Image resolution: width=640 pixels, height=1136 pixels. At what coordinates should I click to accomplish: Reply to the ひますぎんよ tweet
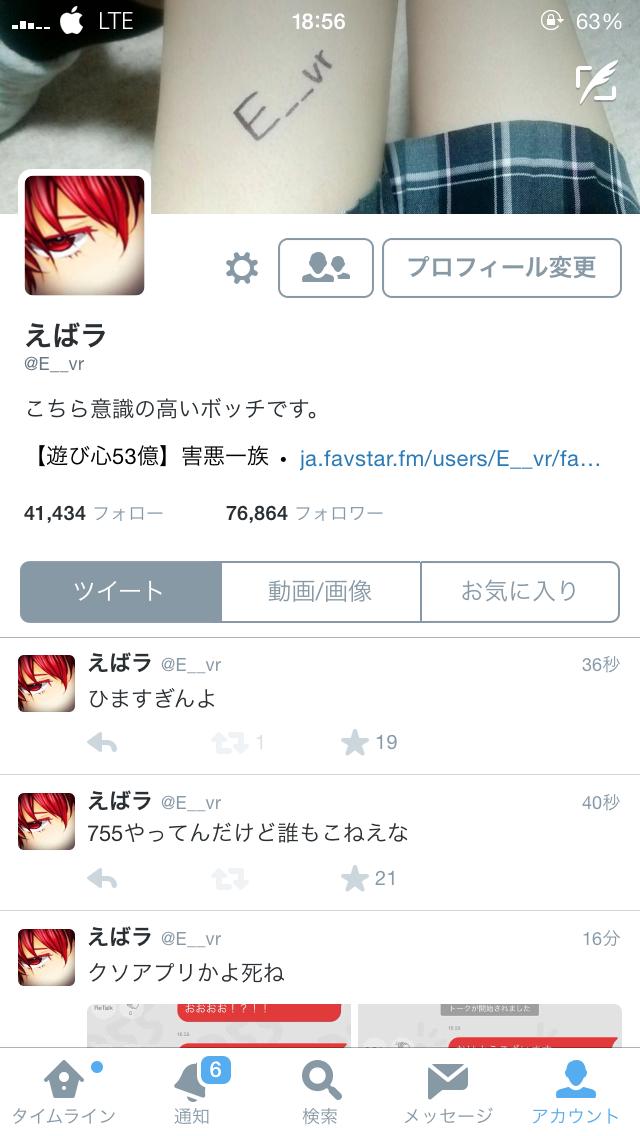pos(102,742)
